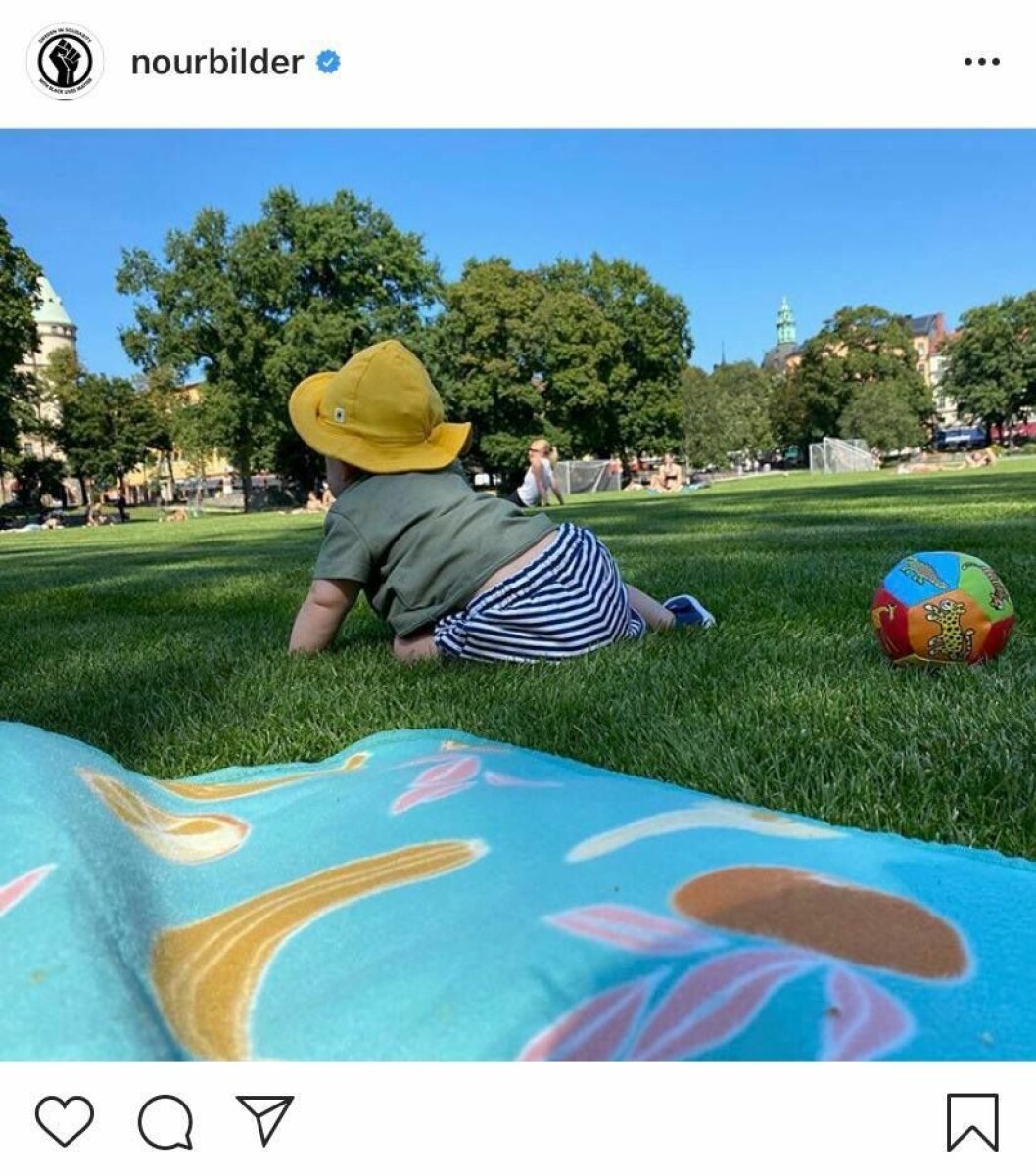Open the nourbilder username link

[216, 63]
